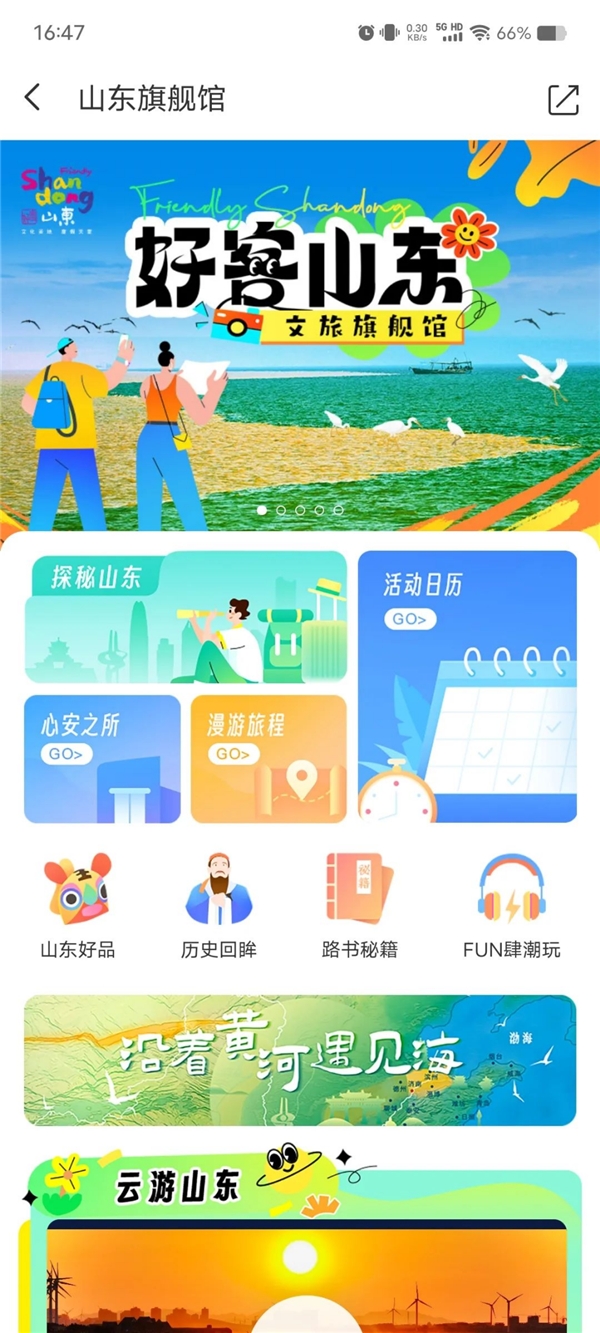The image size is (600, 1333).
Task: Open 山东好品 shortcut
Action: 78,905
